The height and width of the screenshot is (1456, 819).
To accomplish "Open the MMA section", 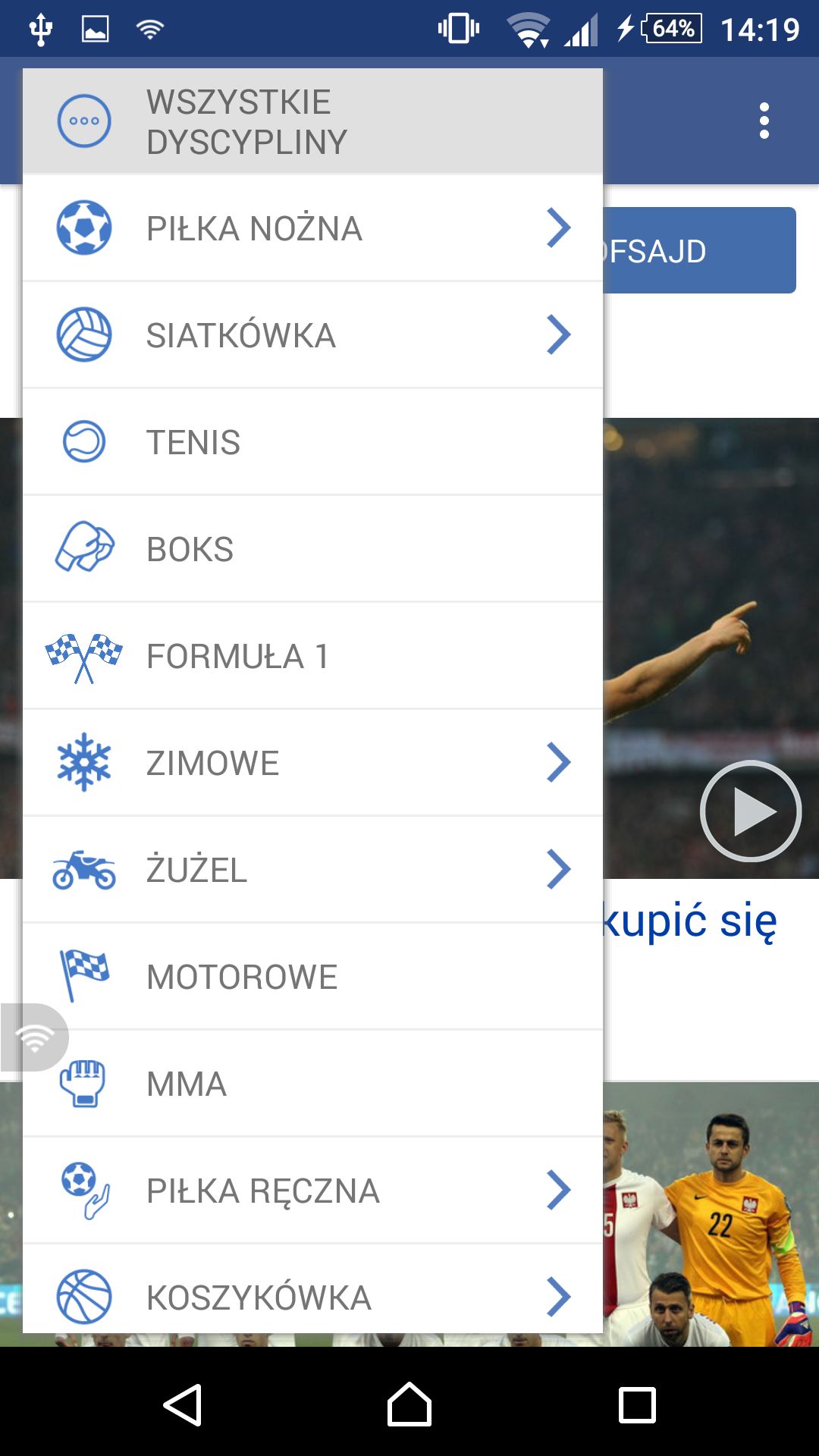I will [312, 1084].
